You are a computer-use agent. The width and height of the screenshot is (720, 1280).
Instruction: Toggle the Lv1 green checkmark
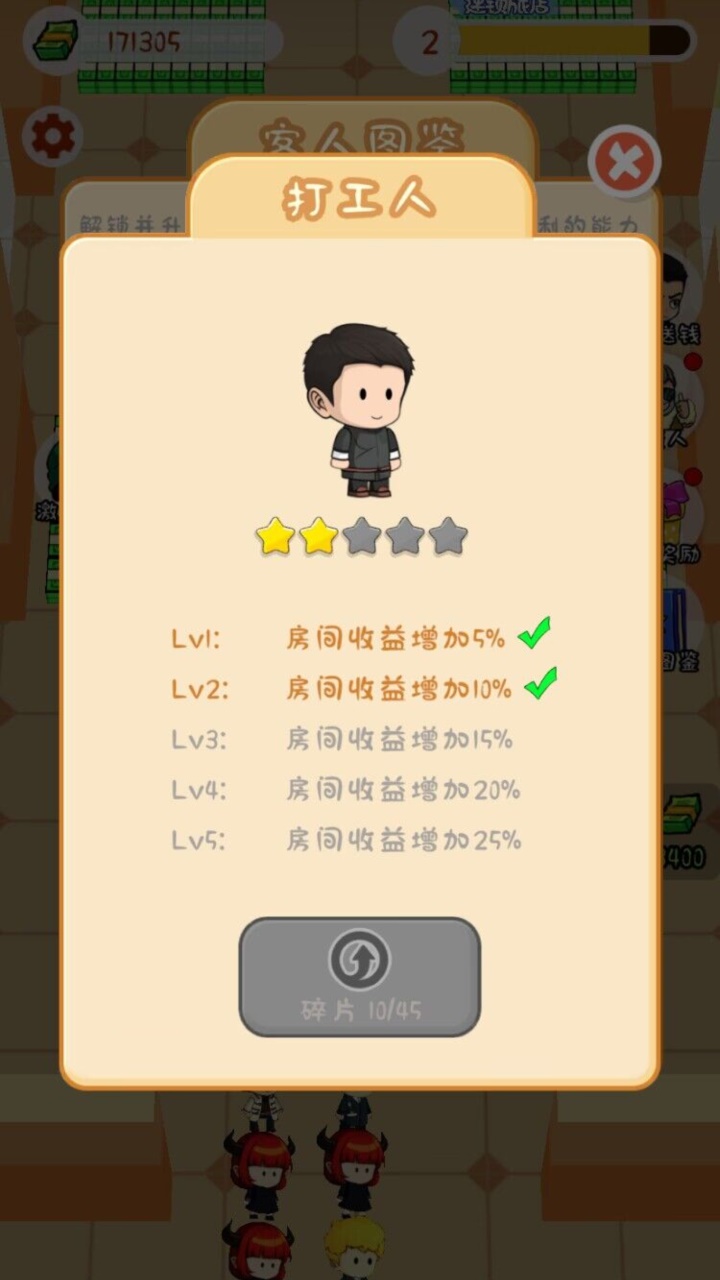pyautogui.click(x=536, y=632)
